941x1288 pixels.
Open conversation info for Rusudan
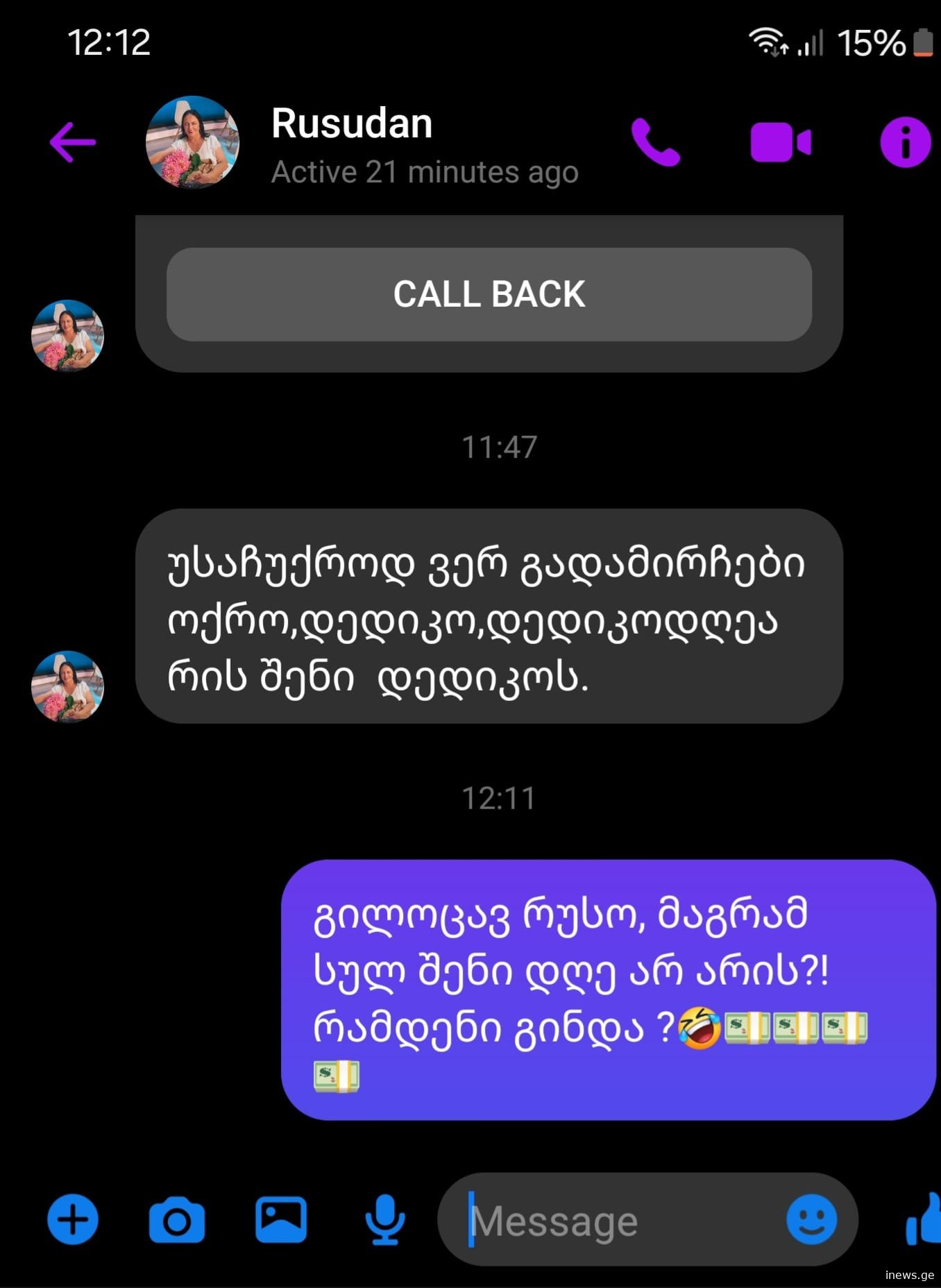tap(905, 142)
